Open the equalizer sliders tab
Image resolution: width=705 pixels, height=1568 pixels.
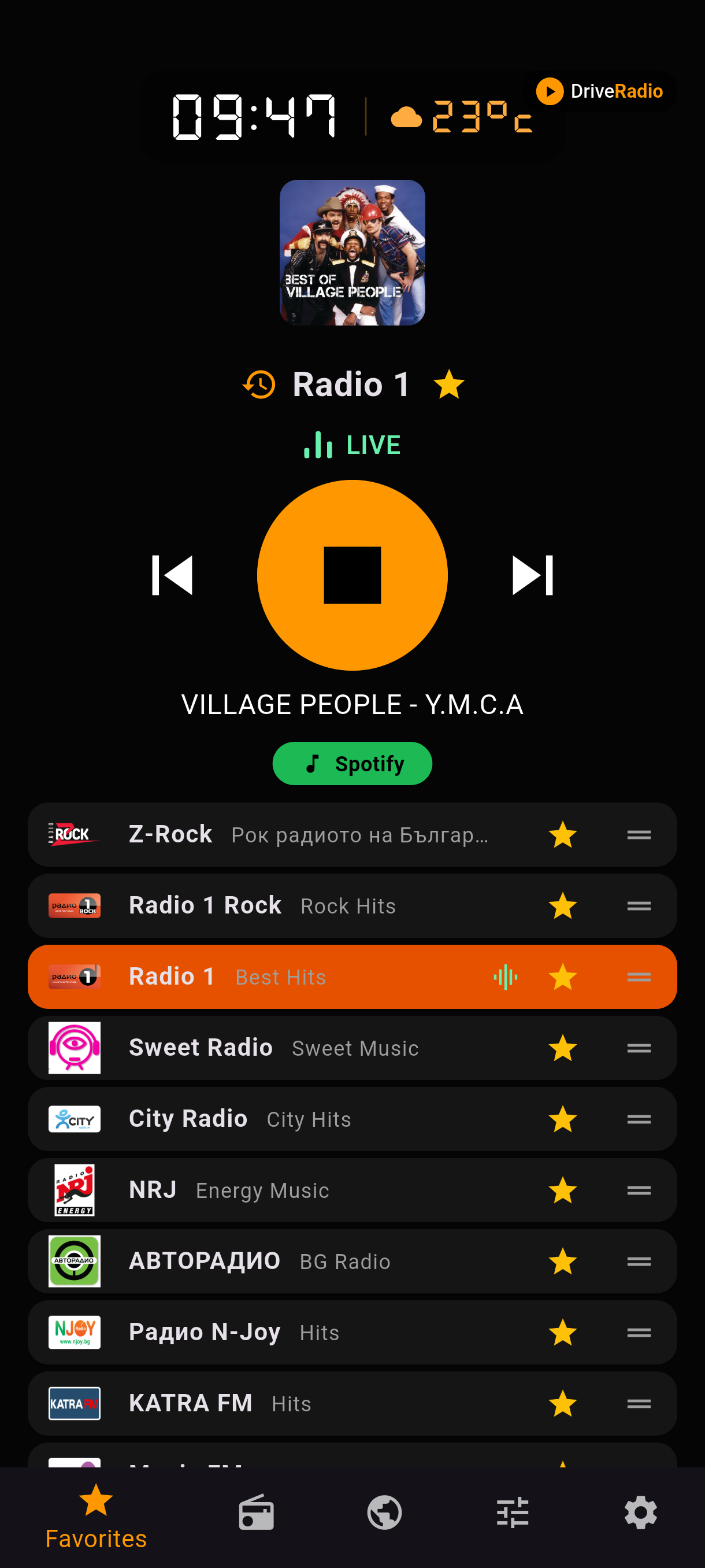(x=513, y=1512)
